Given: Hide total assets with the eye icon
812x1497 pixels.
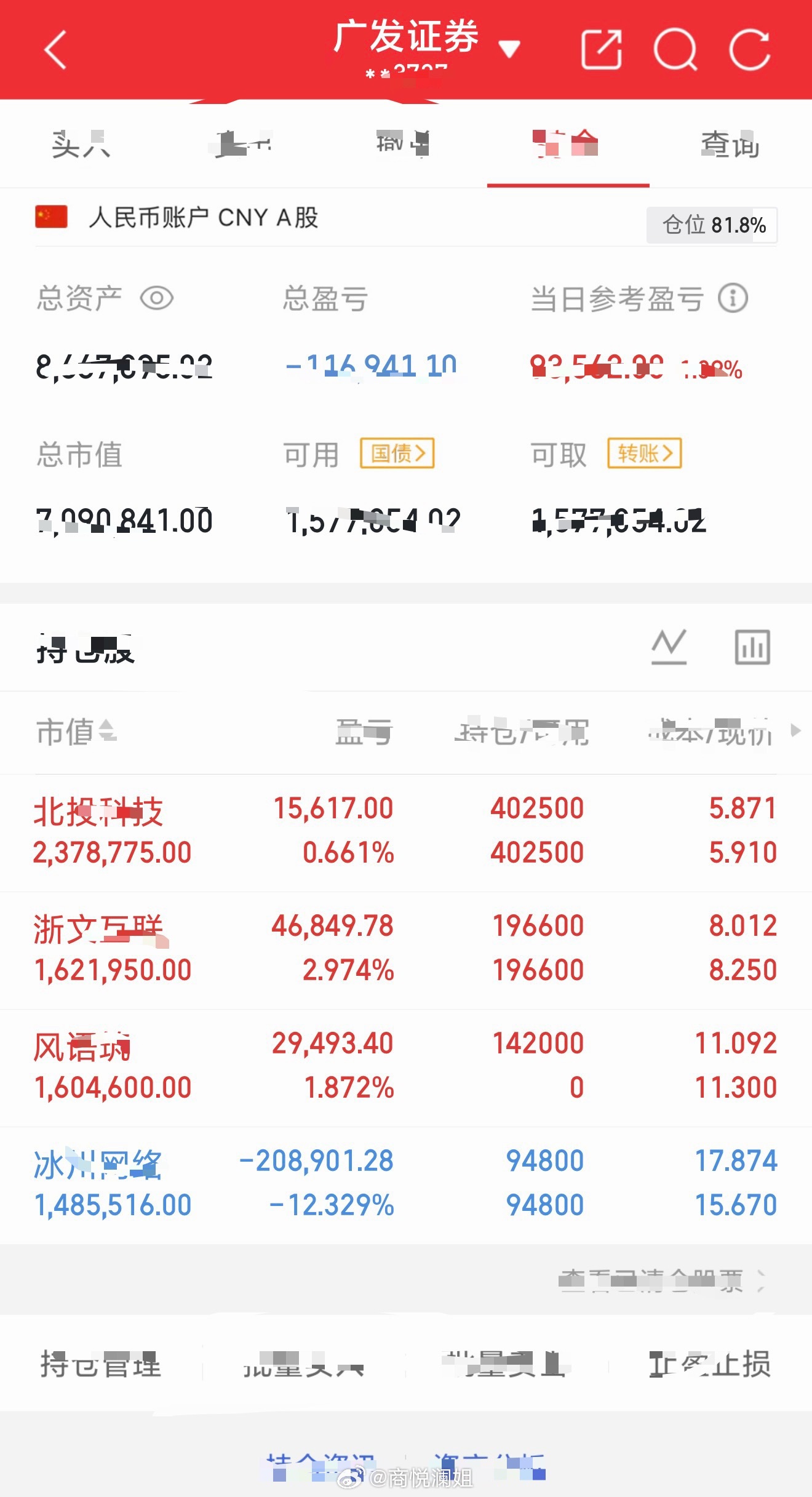Looking at the screenshot, I should coord(156,298).
